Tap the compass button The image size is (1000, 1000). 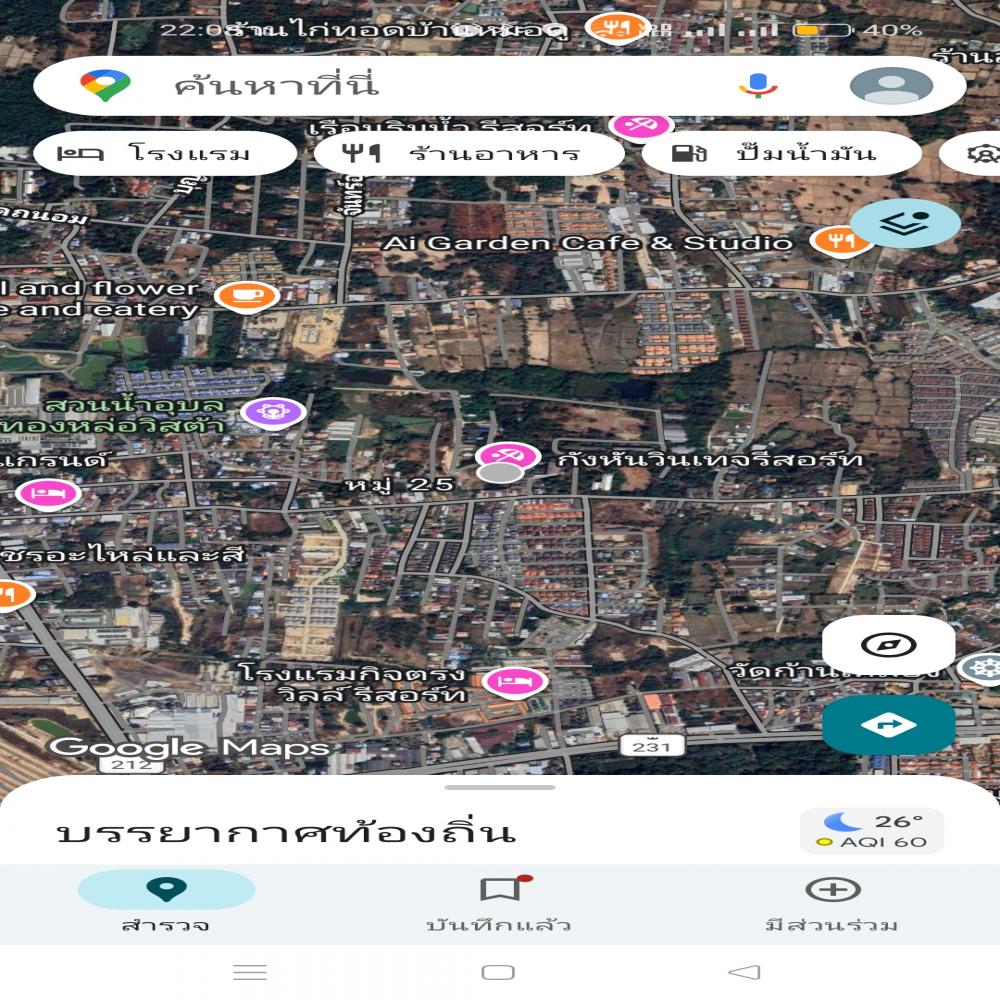tap(888, 645)
